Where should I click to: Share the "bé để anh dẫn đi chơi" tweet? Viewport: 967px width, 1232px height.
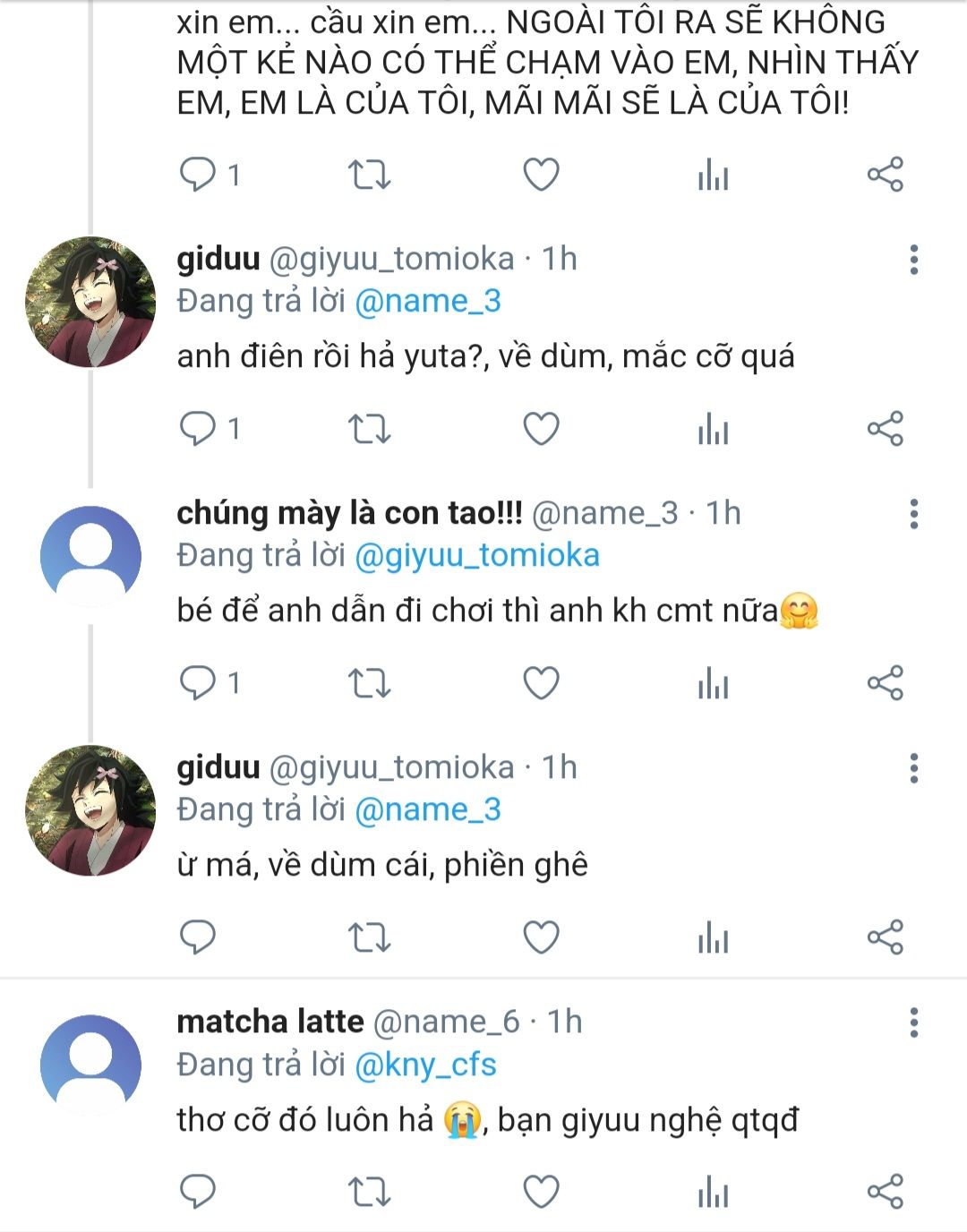886,683
